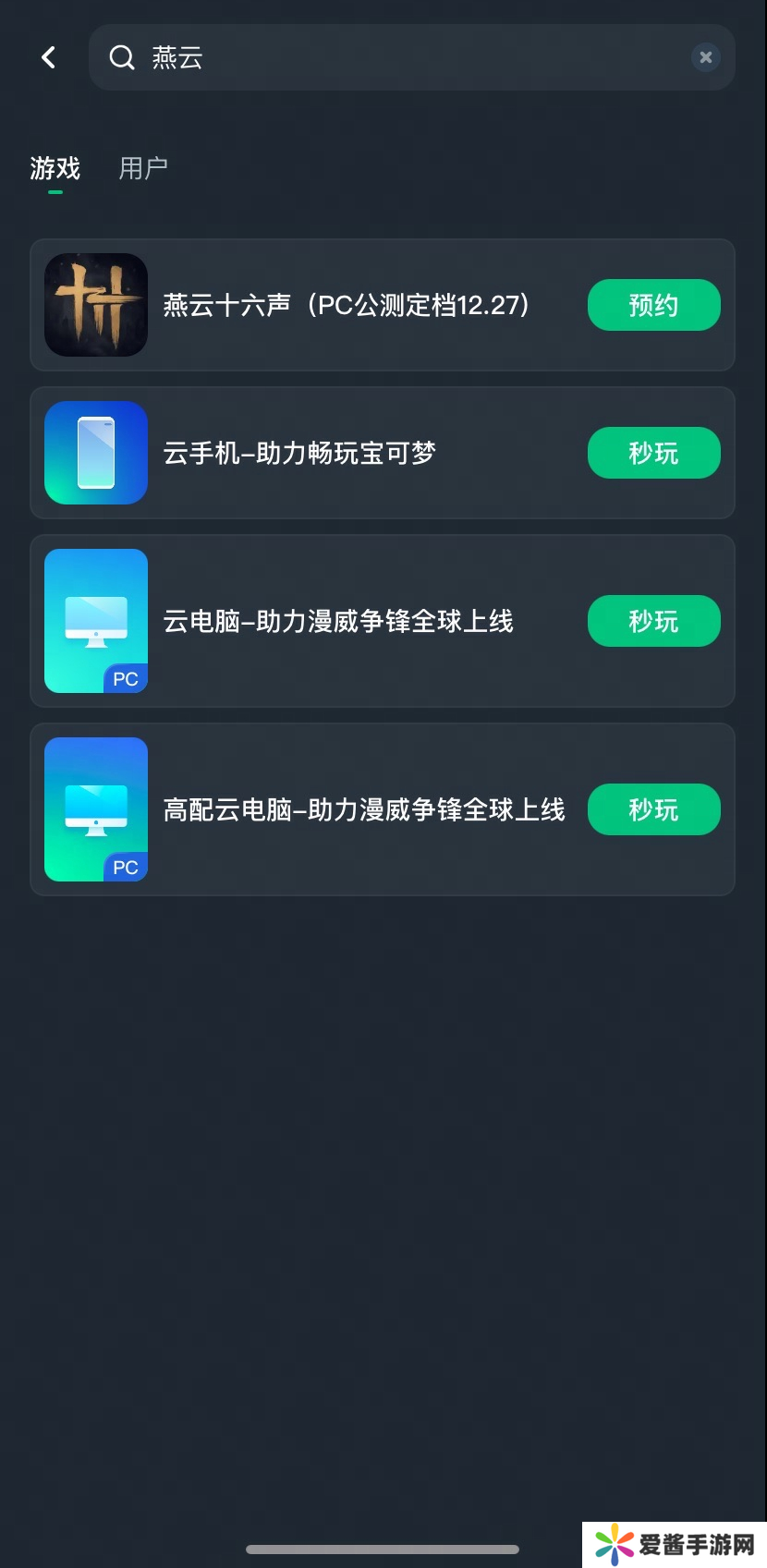Go back using the top-left arrow

coord(49,57)
